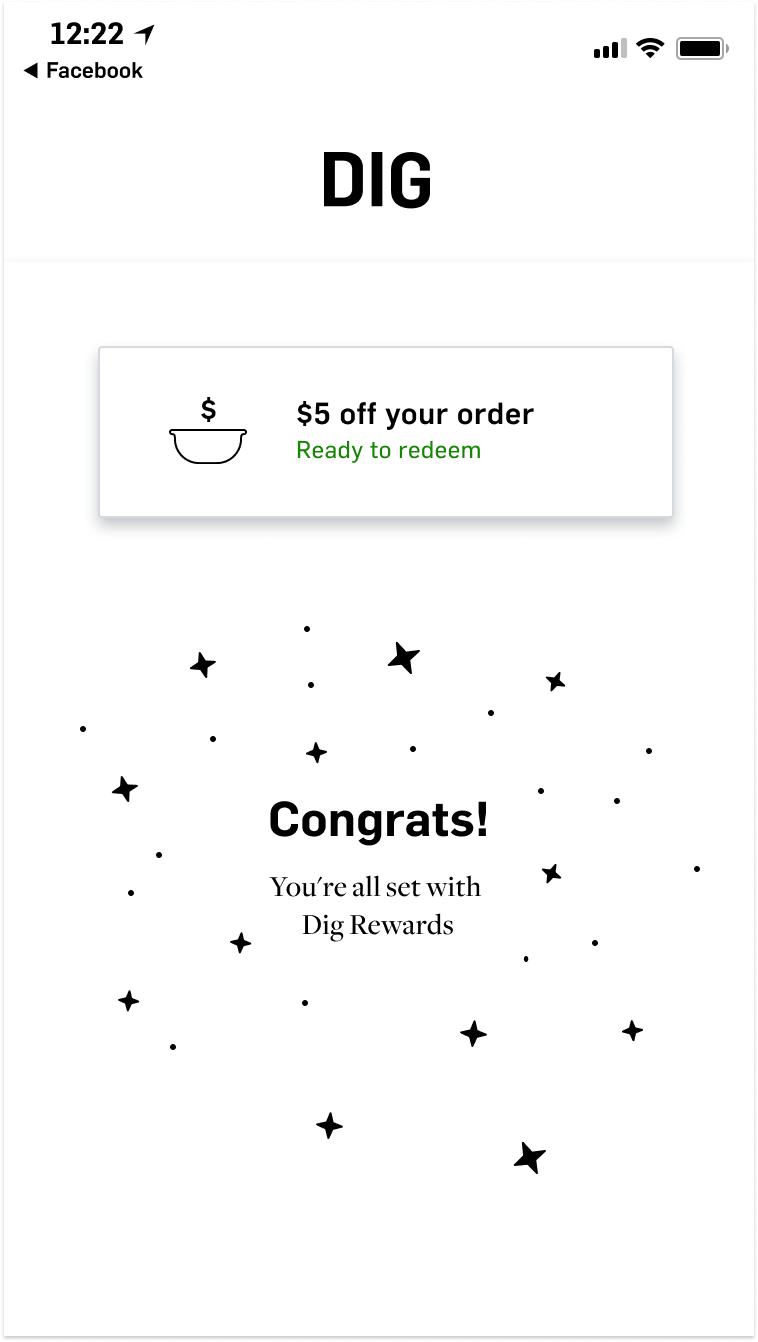Open the $5 off your order reward card
758x1342 pixels.
point(386,432)
